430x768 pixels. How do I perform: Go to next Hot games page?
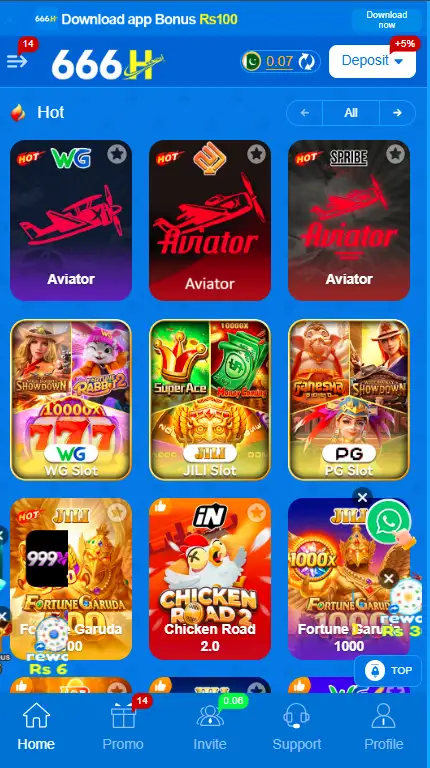397,113
